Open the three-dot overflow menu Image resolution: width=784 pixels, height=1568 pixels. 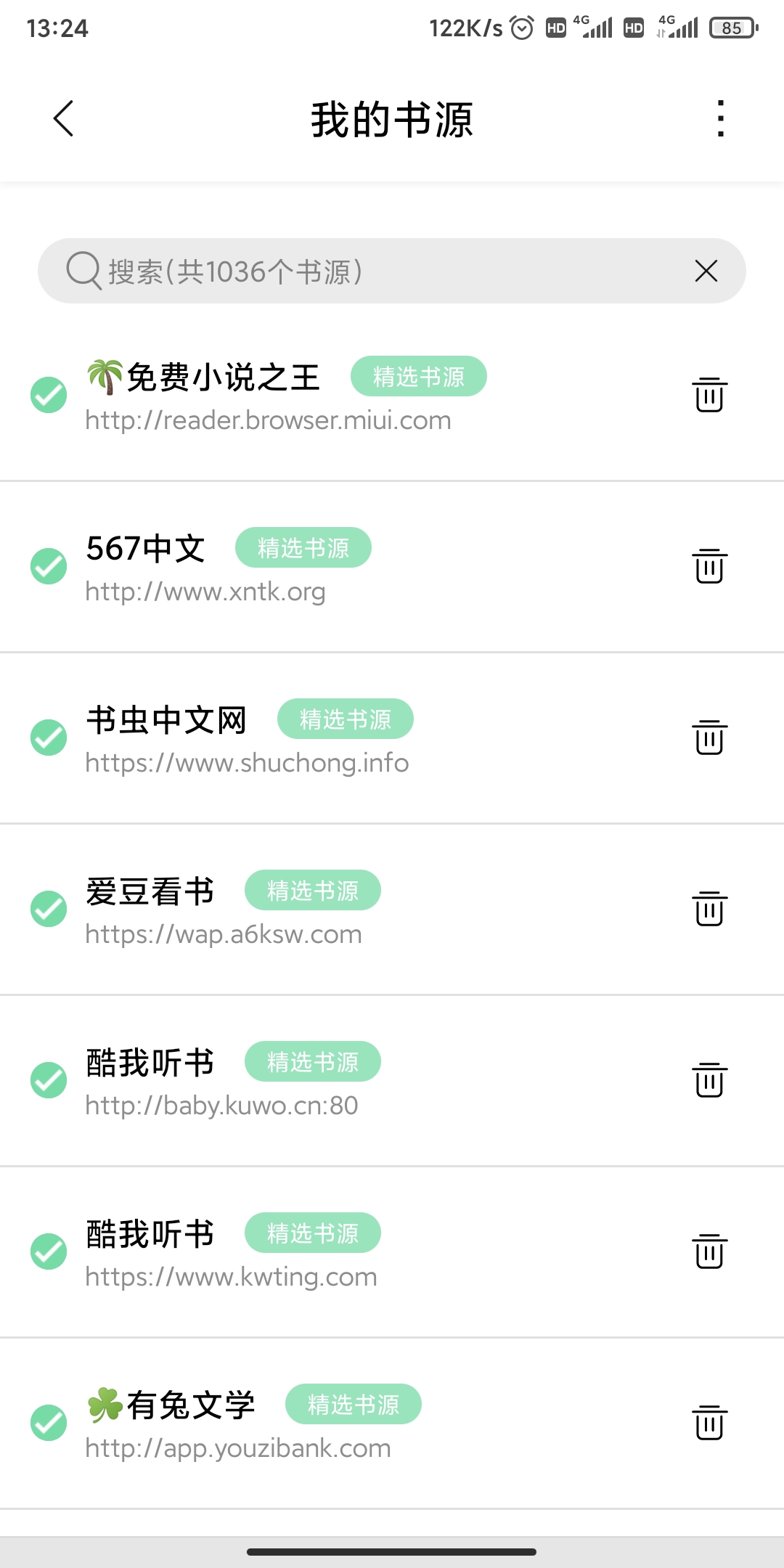[x=720, y=118]
